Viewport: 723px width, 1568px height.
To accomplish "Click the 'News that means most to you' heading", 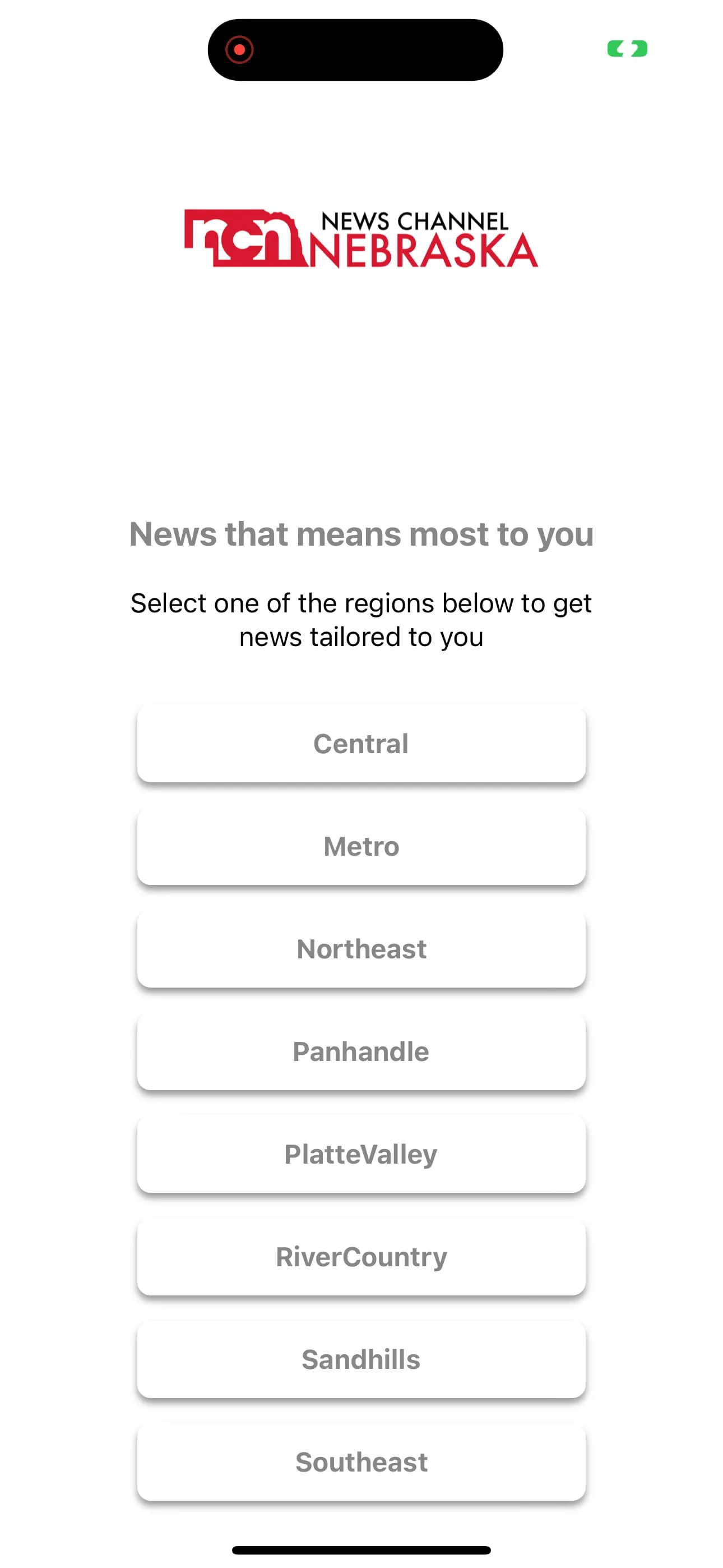I will [361, 534].
